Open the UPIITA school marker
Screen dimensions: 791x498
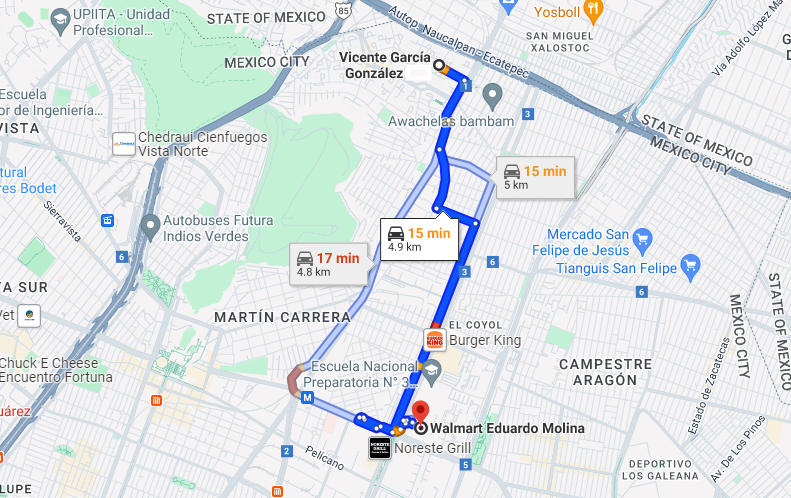pyautogui.click(x=61, y=22)
